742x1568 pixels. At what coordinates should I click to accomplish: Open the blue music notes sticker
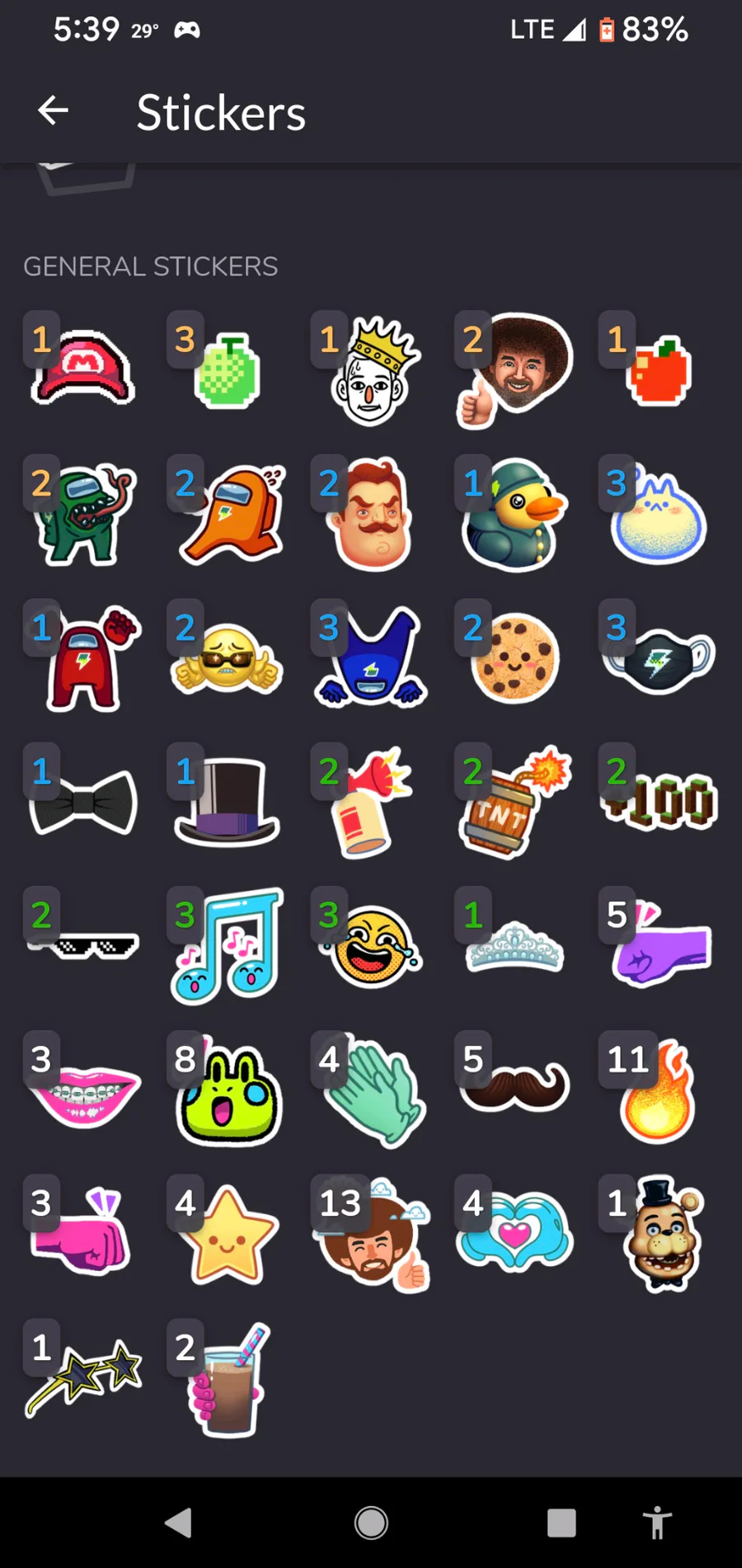[x=228, y=945]
